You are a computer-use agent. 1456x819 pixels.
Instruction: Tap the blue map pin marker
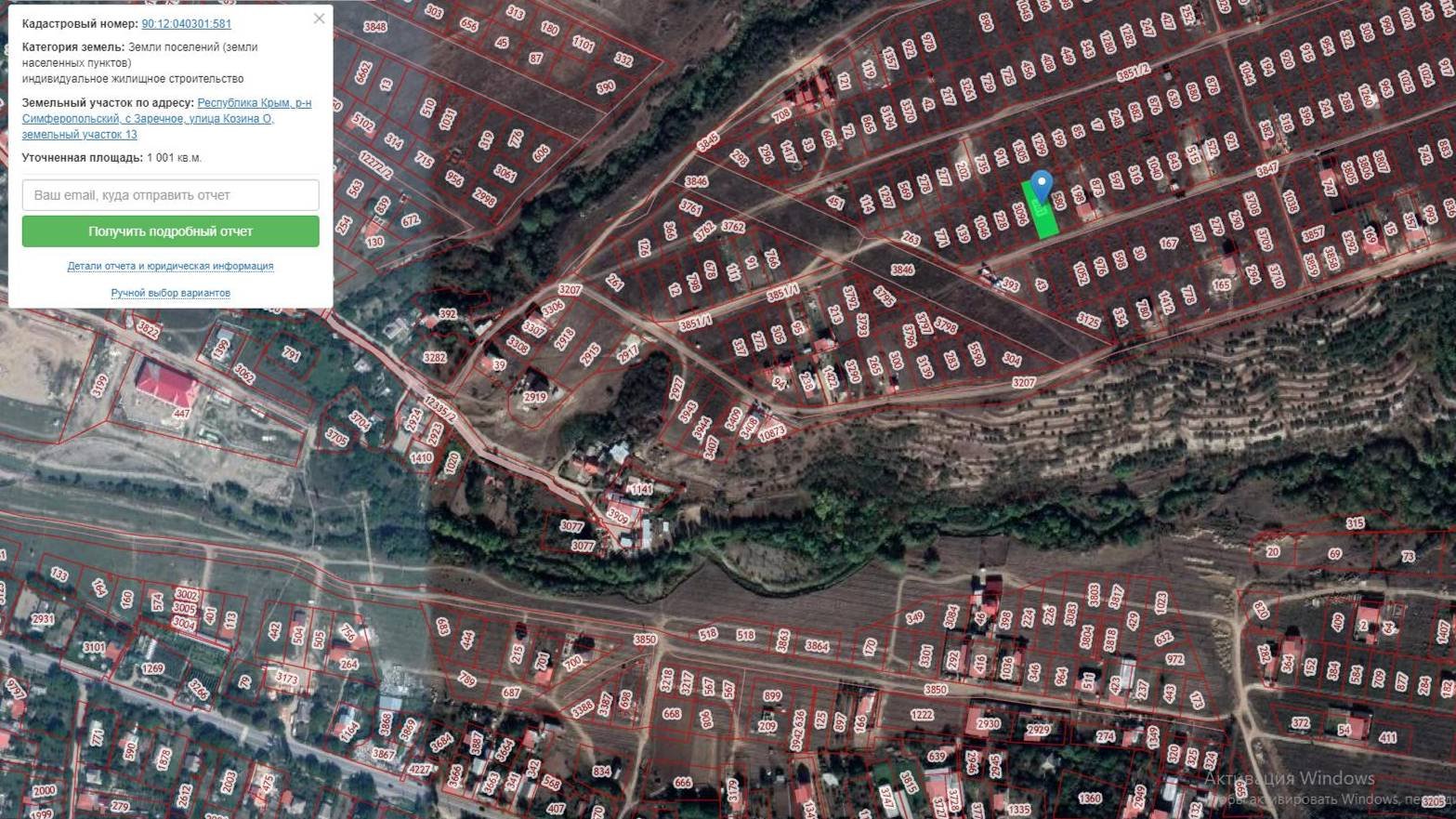1042,184
